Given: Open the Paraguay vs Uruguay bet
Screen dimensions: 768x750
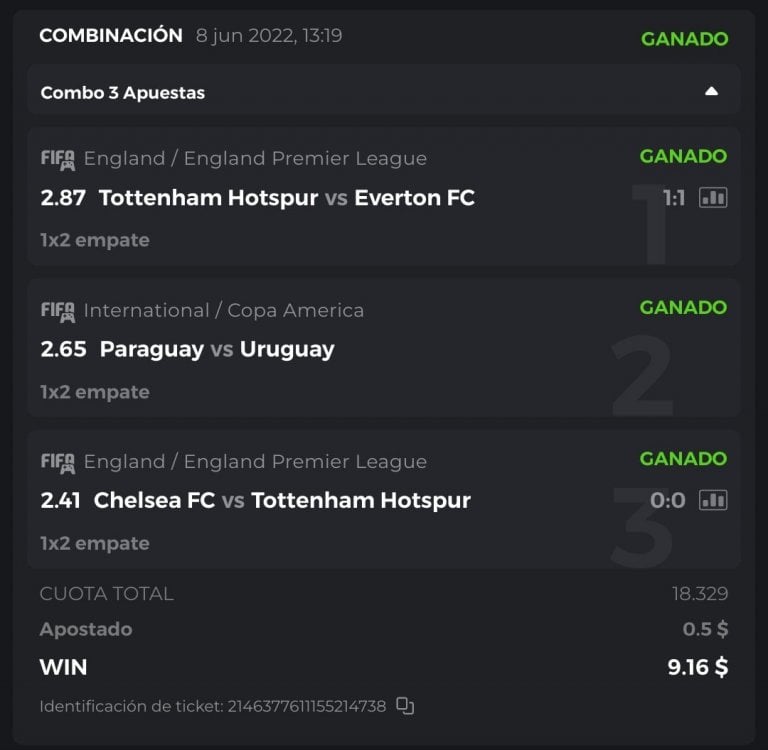Looking at the screenshot, I should tap(217, 349).
